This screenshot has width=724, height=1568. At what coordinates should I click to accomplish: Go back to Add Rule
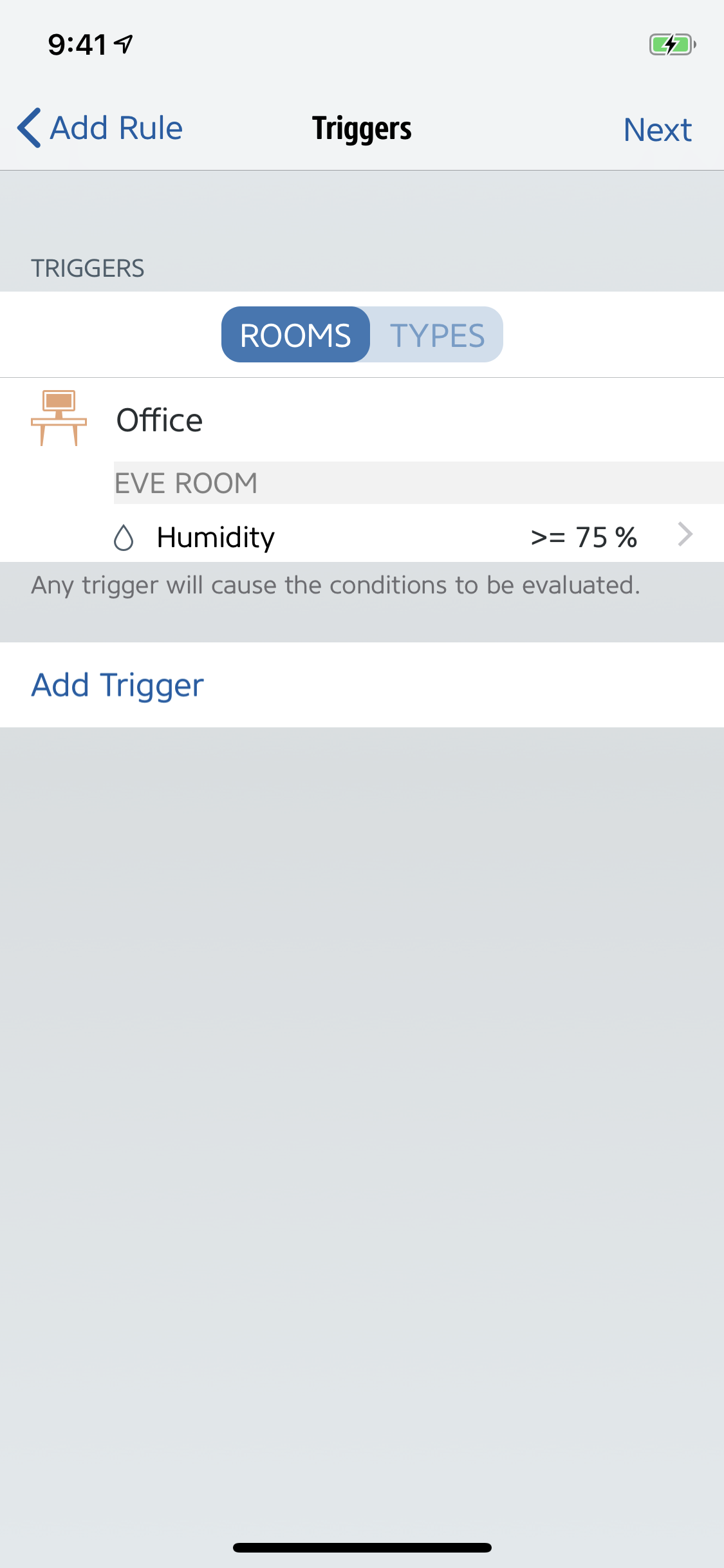[100, 128]
